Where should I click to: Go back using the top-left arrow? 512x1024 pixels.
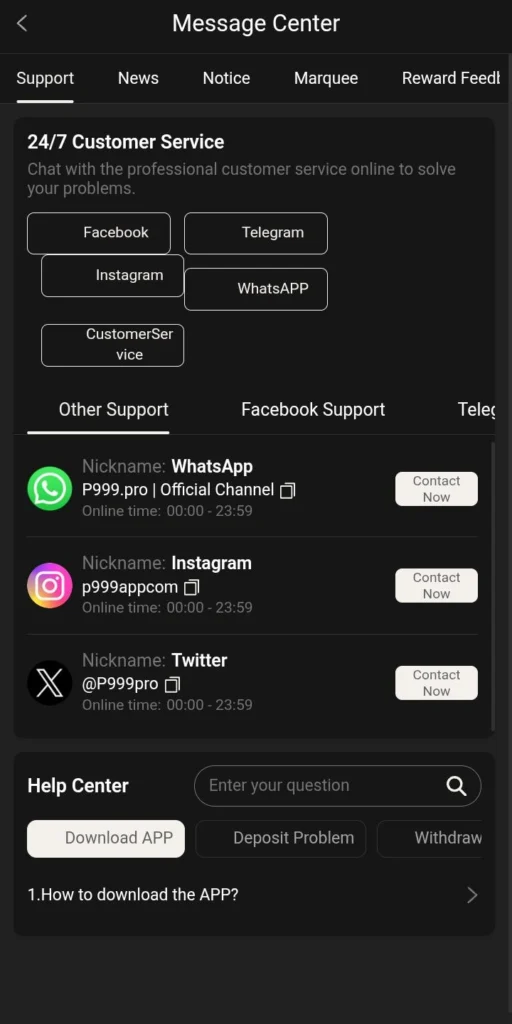(22, 24)
